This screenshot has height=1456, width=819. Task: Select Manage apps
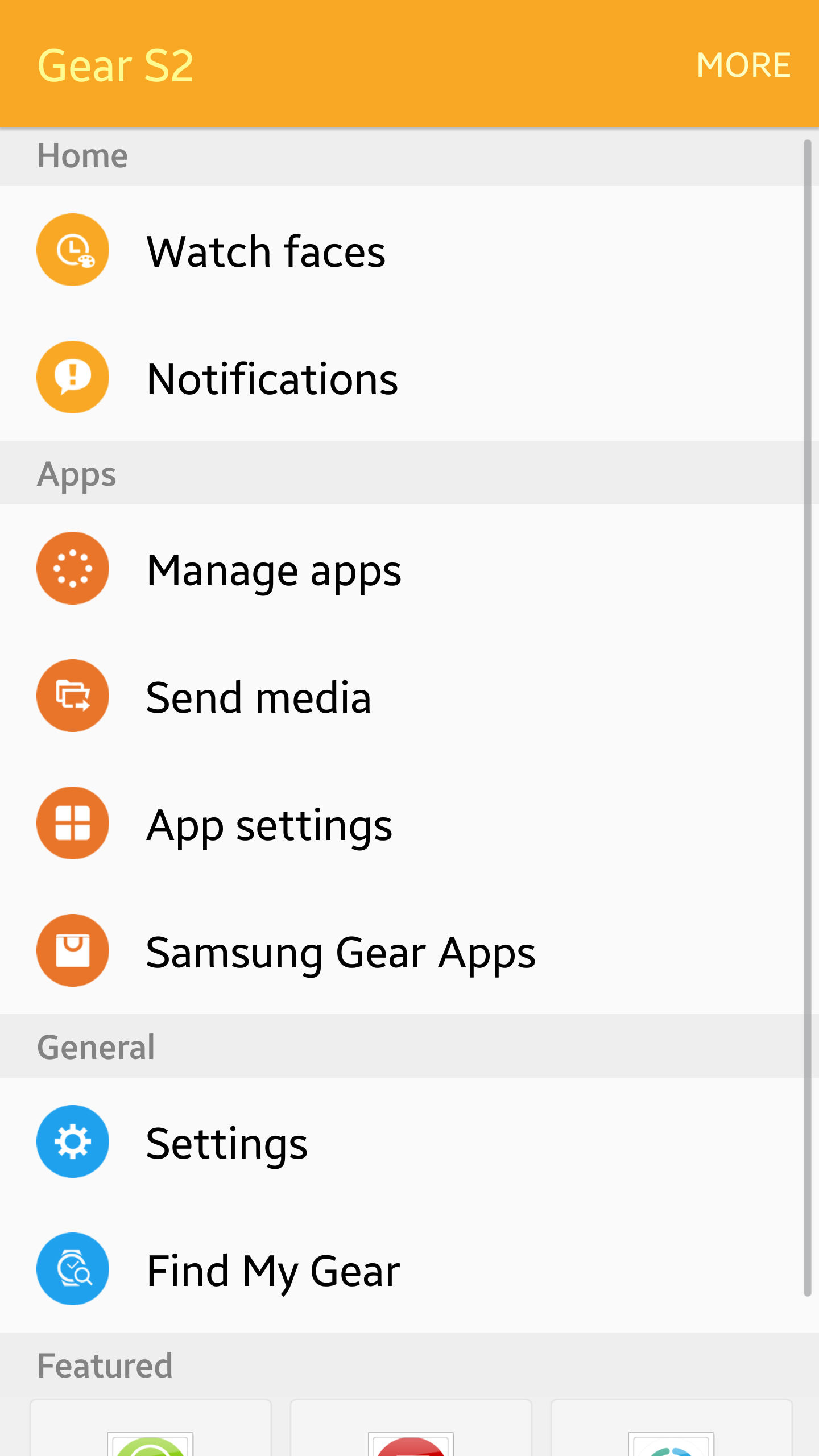(274, 569)
